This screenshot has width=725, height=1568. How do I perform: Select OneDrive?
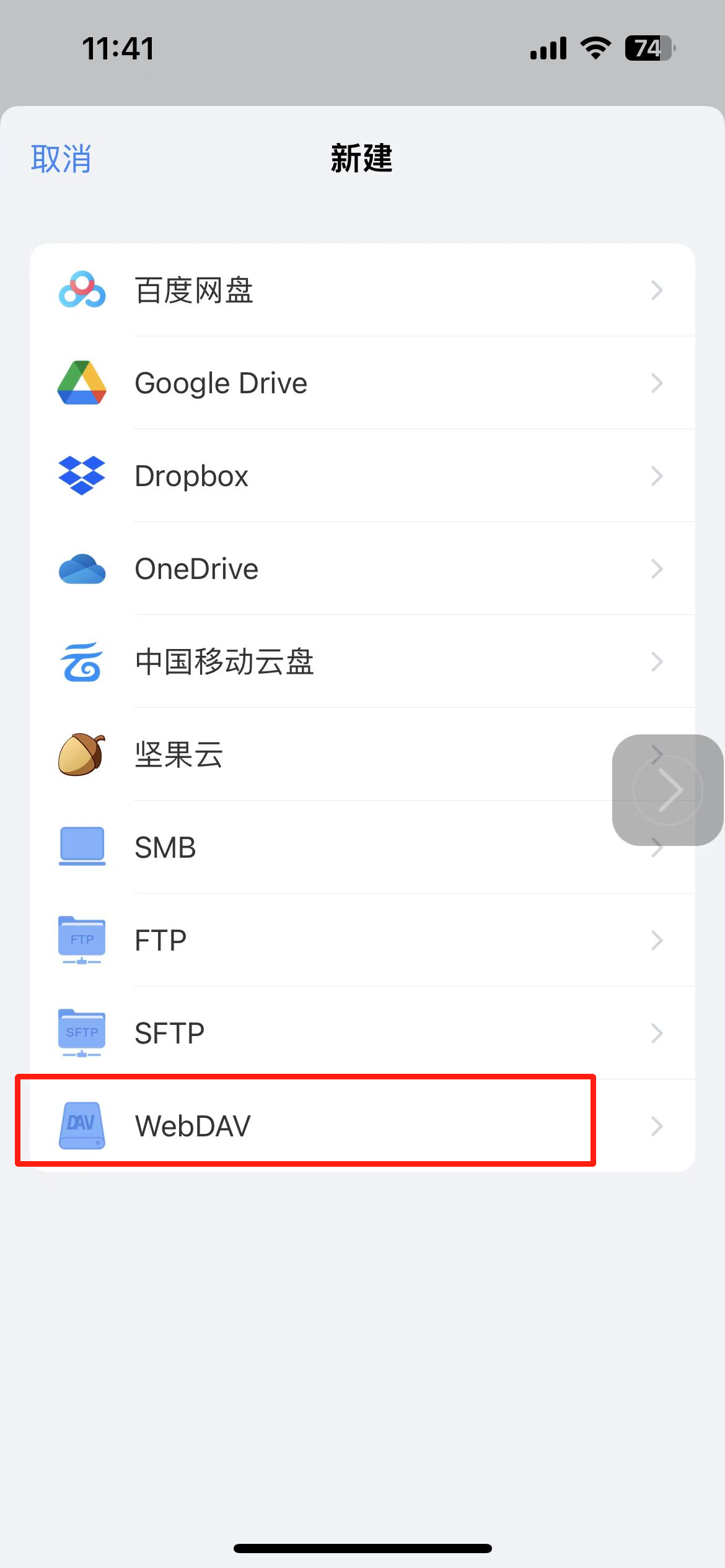click(362, 568)
